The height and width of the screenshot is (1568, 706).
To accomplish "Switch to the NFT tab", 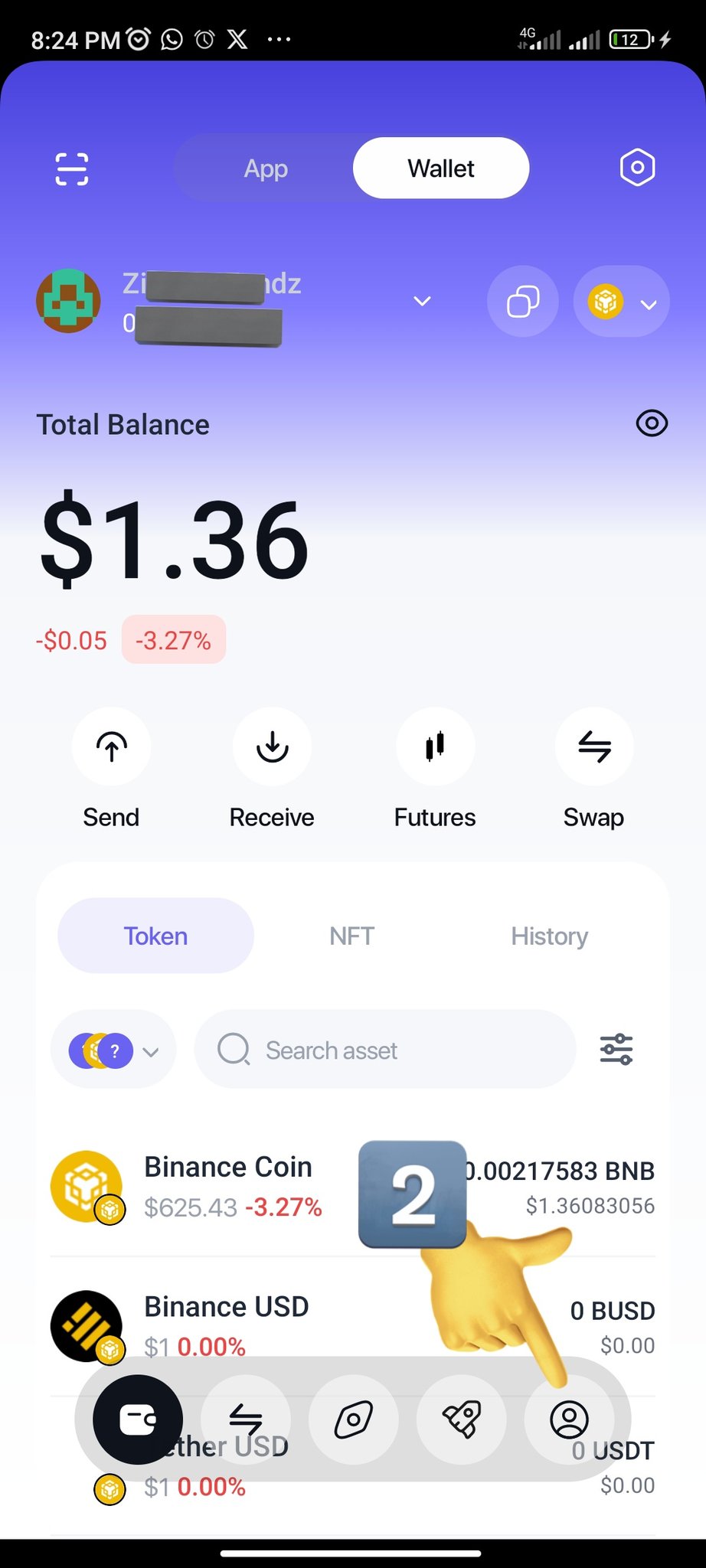I will pyautogui.click(x=351, y=936).
